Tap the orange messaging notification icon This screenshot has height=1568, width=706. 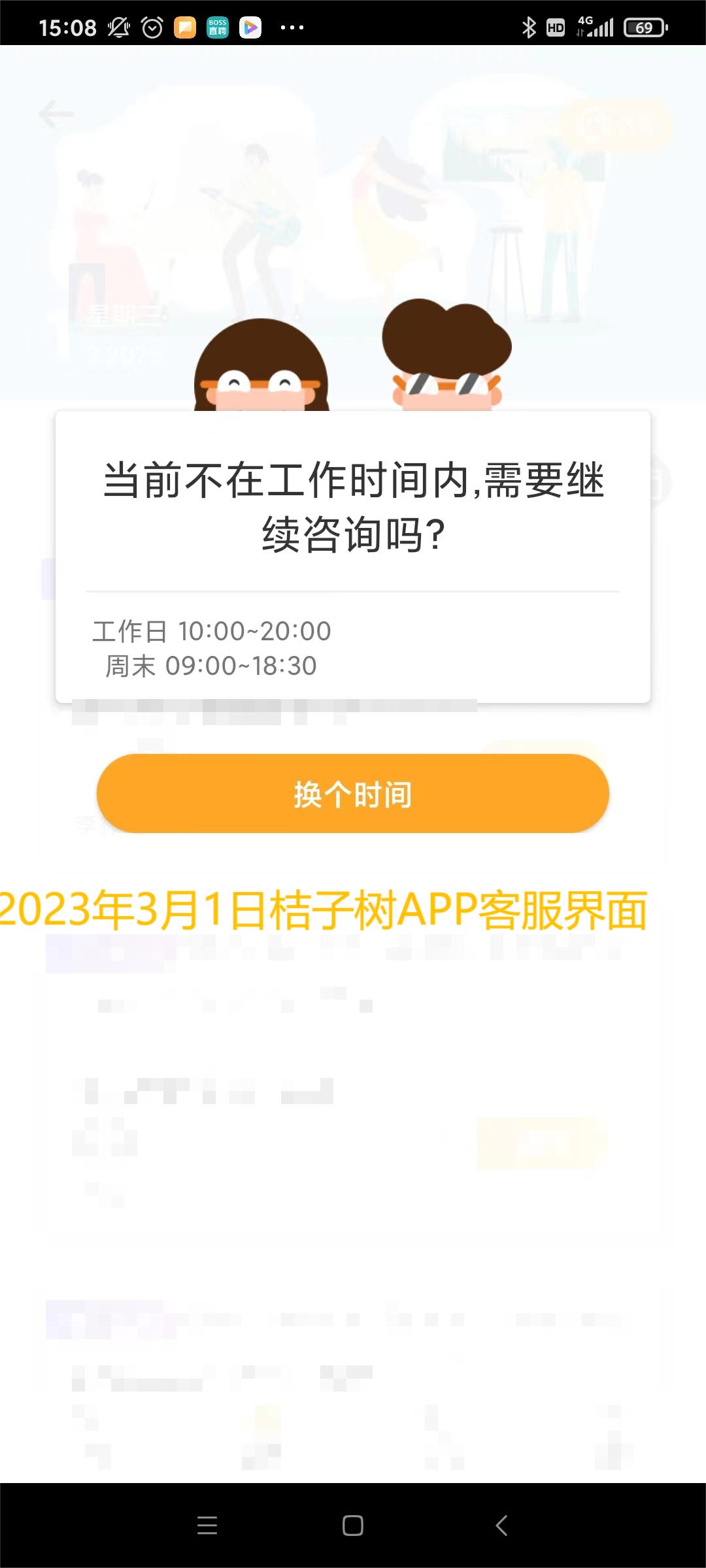[x=185, y=26]
